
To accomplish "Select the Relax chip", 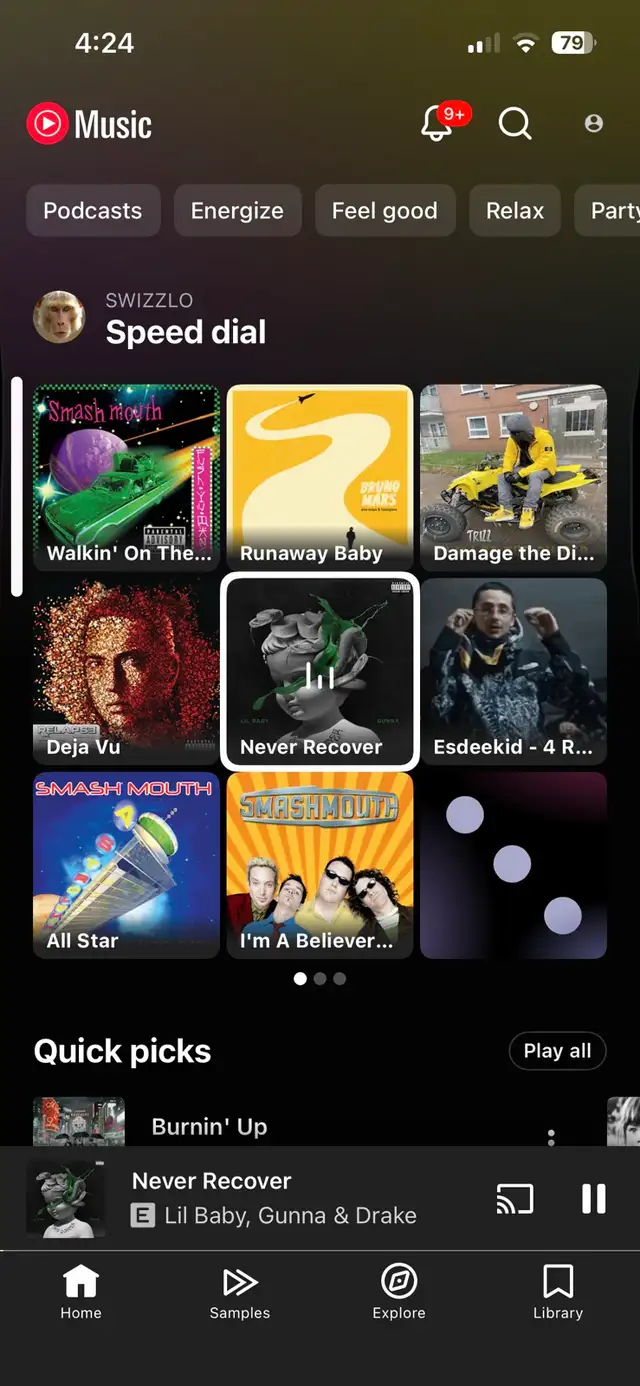I will point(515,211).
